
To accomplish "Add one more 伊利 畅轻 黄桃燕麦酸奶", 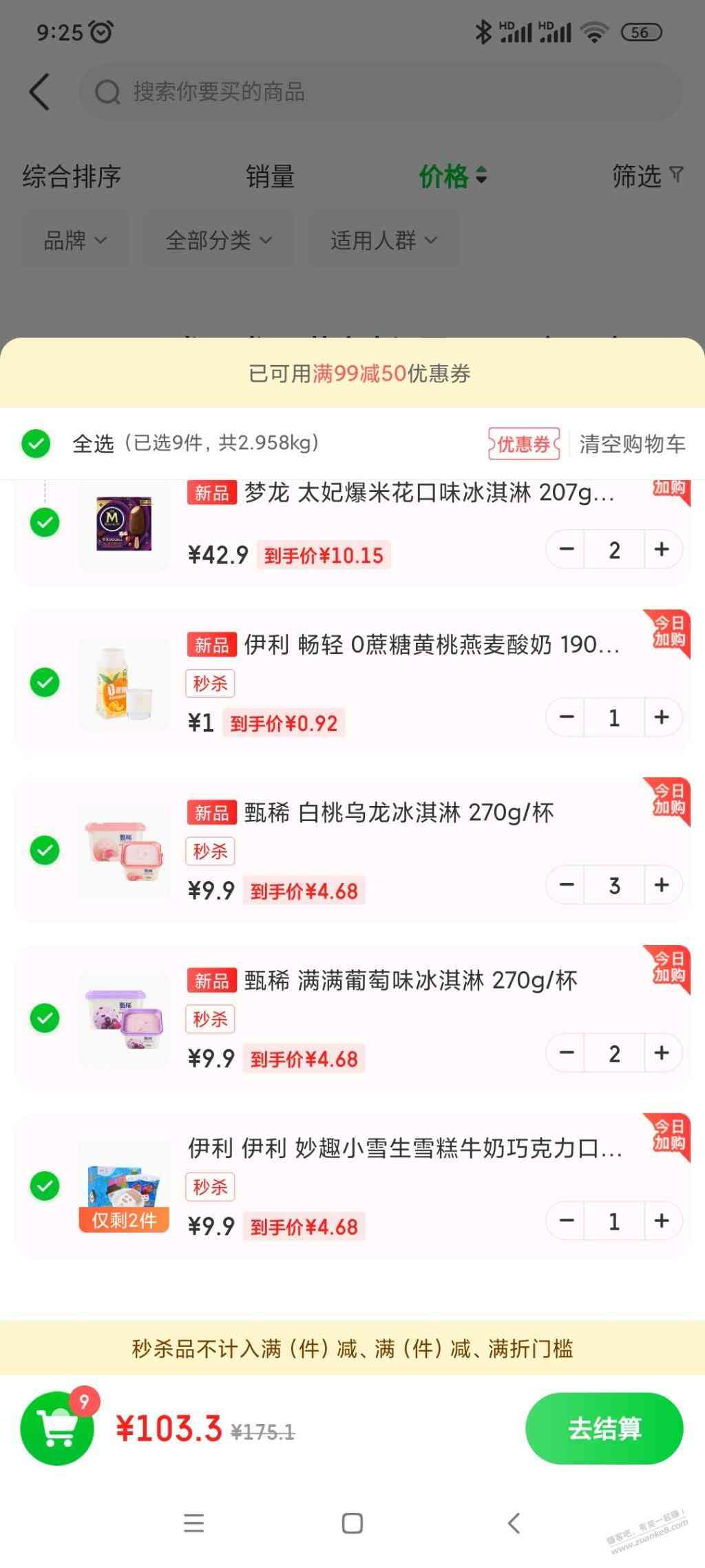I will pyautogui.click(x=662, y=717).
